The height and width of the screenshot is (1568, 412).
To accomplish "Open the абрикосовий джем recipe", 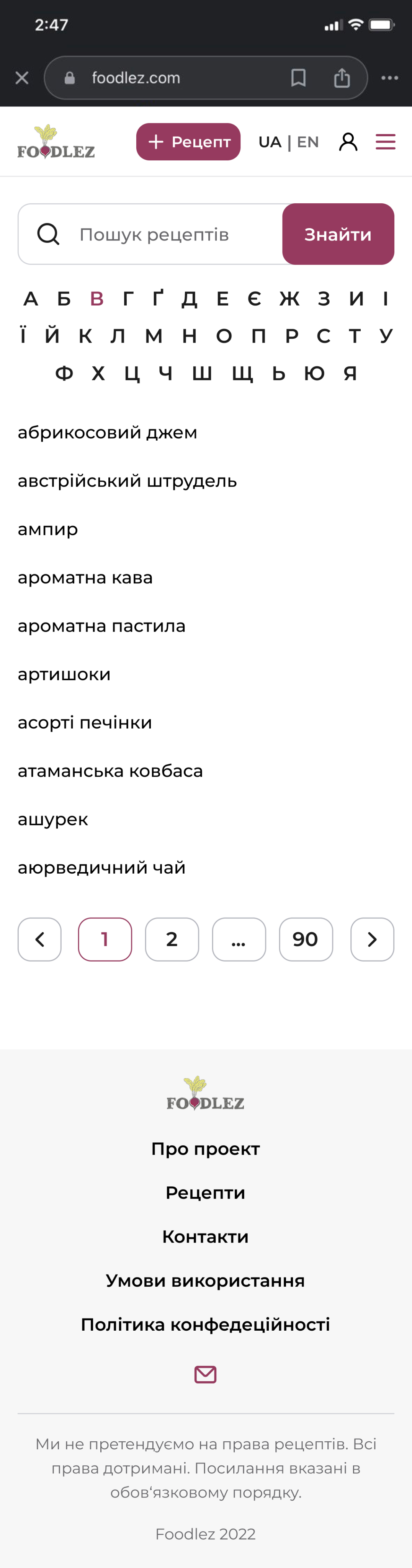I will [108, 433].
